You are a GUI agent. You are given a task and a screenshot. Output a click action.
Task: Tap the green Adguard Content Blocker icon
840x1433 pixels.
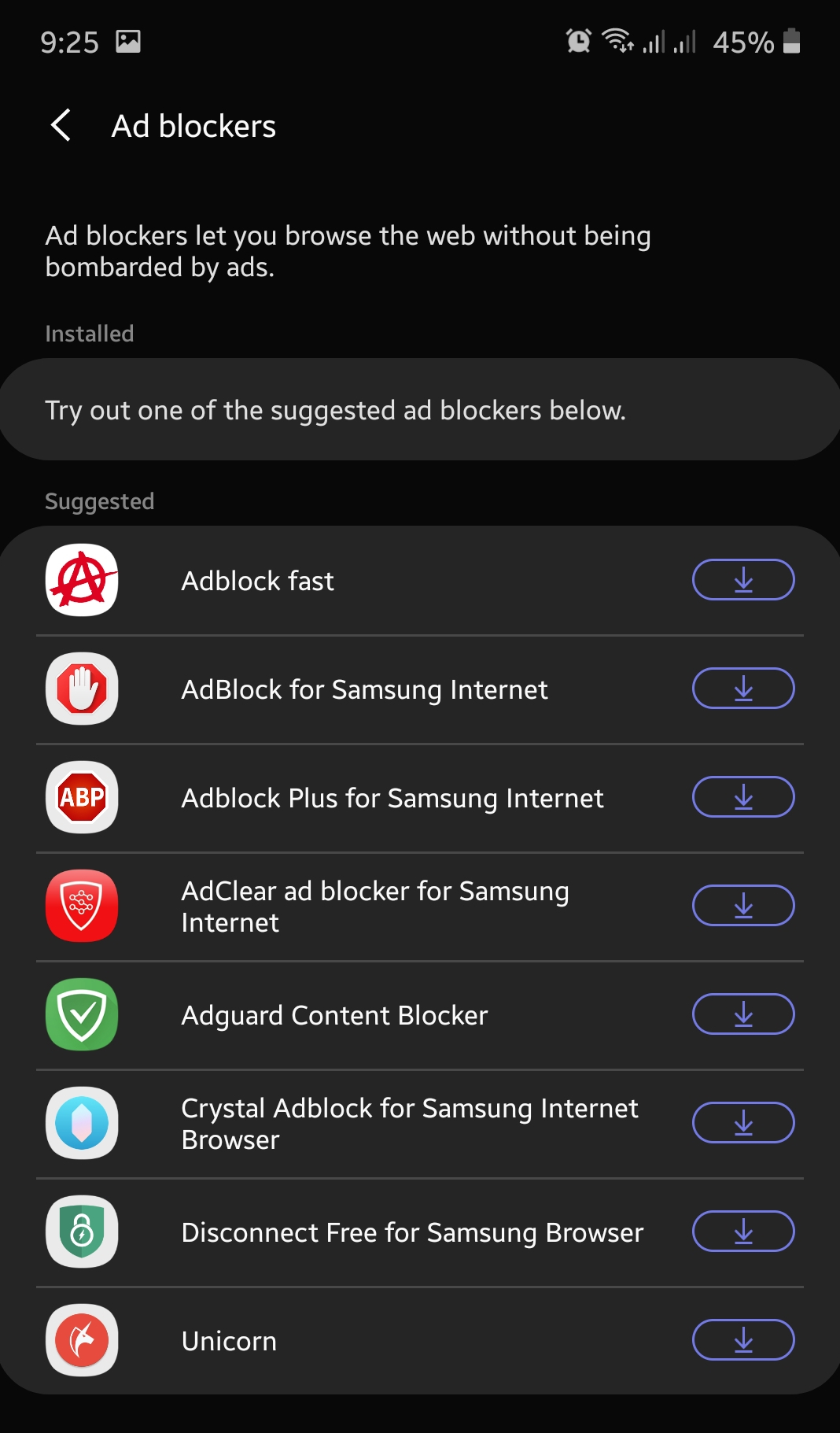[x=81, y=1015]
